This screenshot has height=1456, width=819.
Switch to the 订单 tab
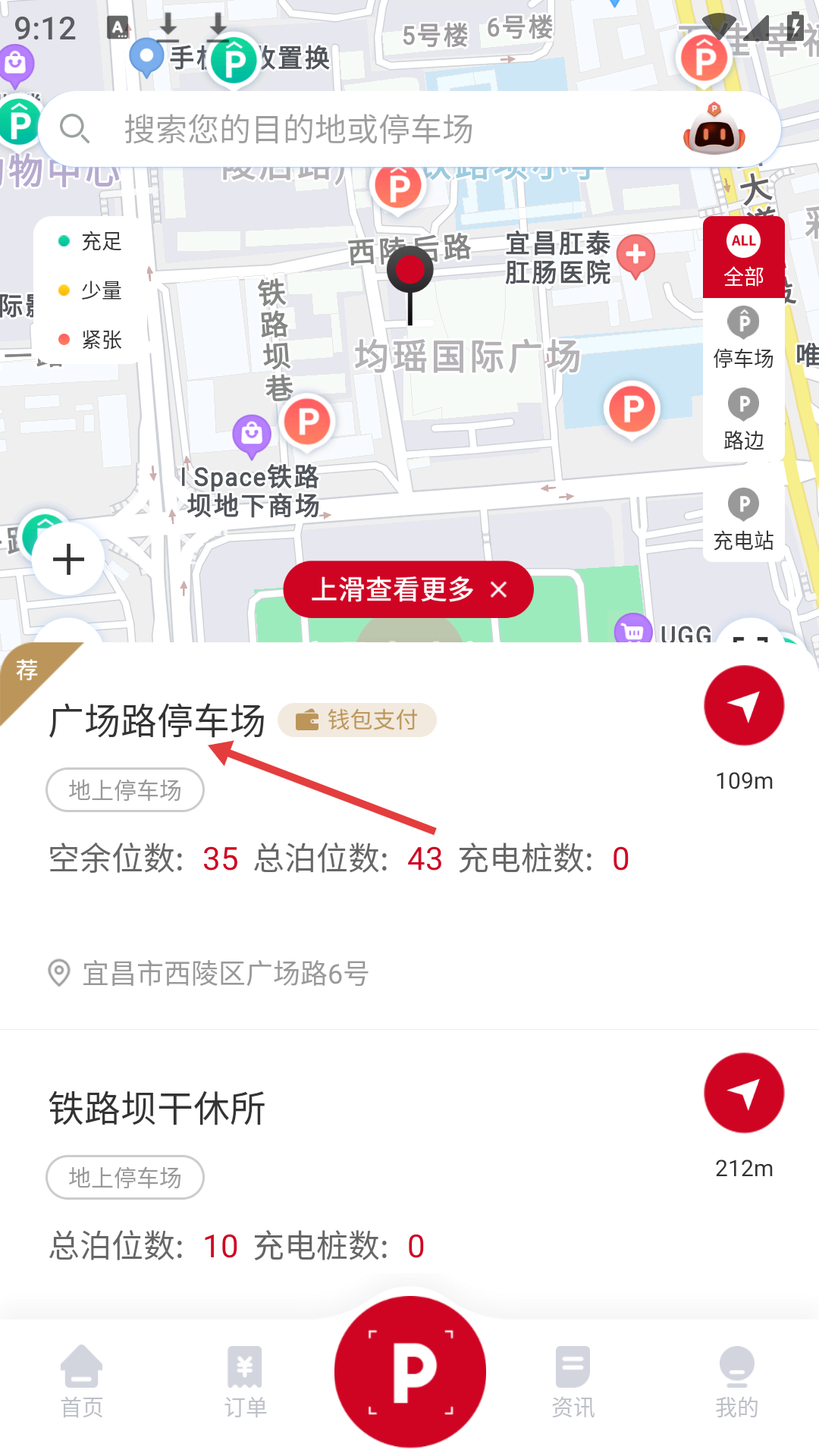245,1382
